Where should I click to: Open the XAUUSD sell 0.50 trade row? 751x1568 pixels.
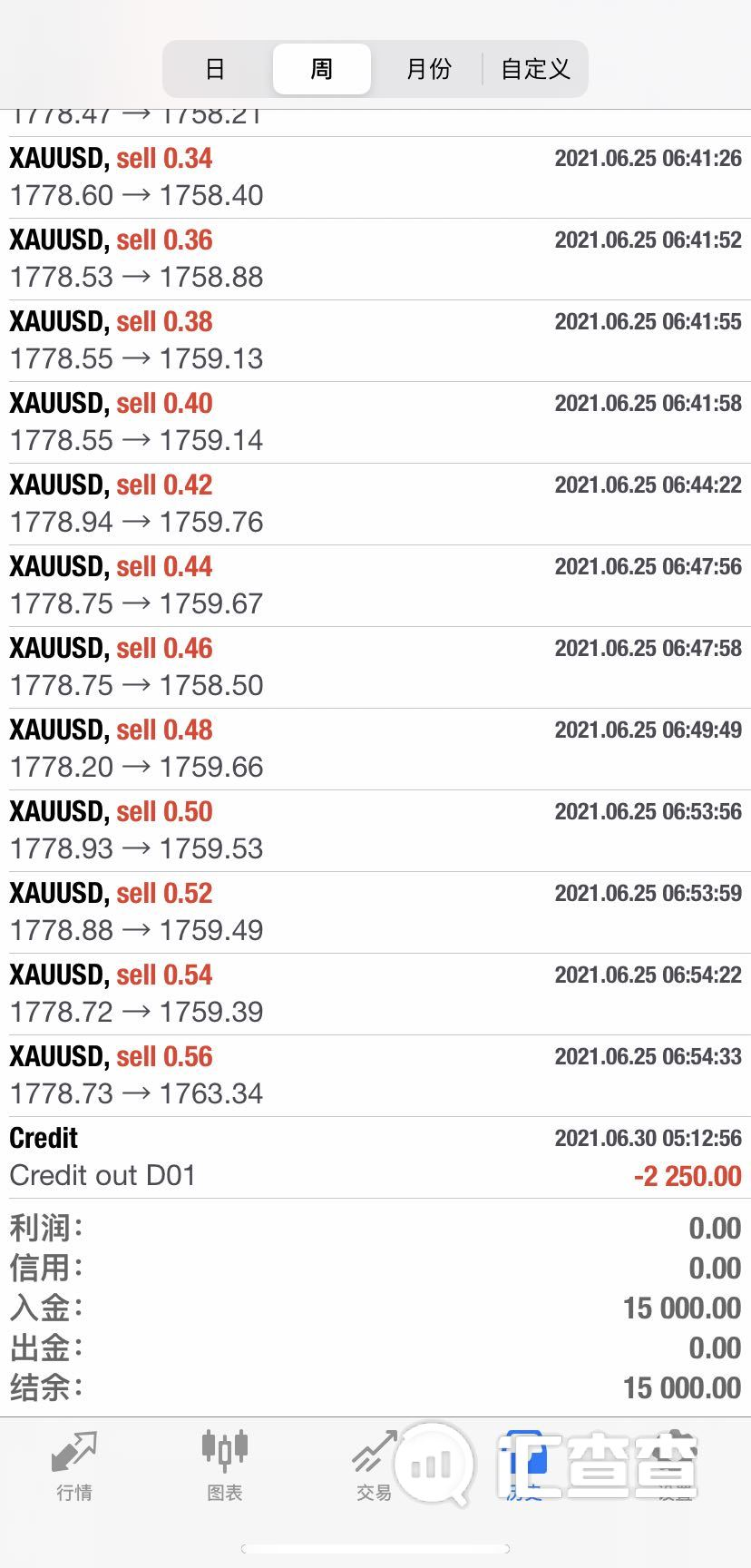tap(375, 831)
